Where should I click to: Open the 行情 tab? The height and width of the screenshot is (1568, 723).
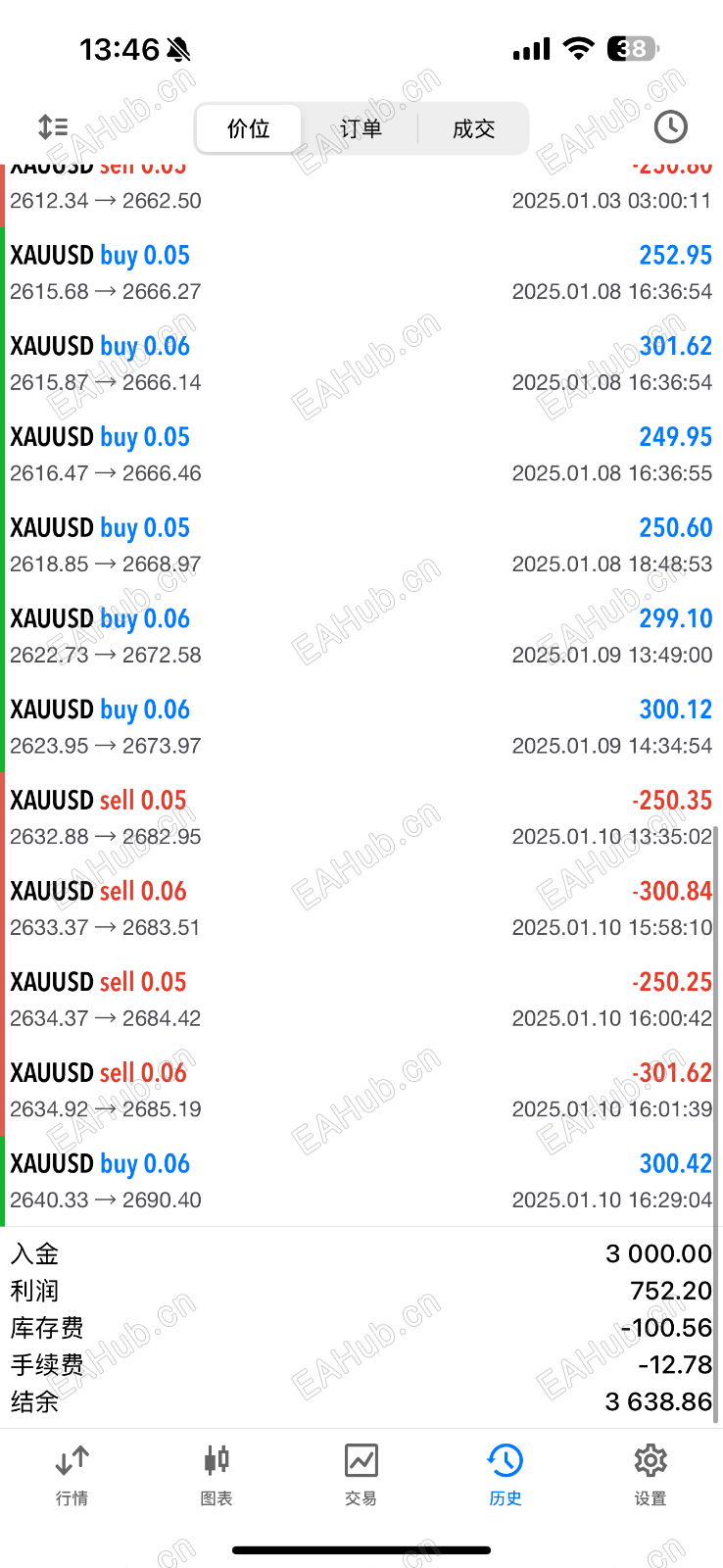coord(72,1473)
